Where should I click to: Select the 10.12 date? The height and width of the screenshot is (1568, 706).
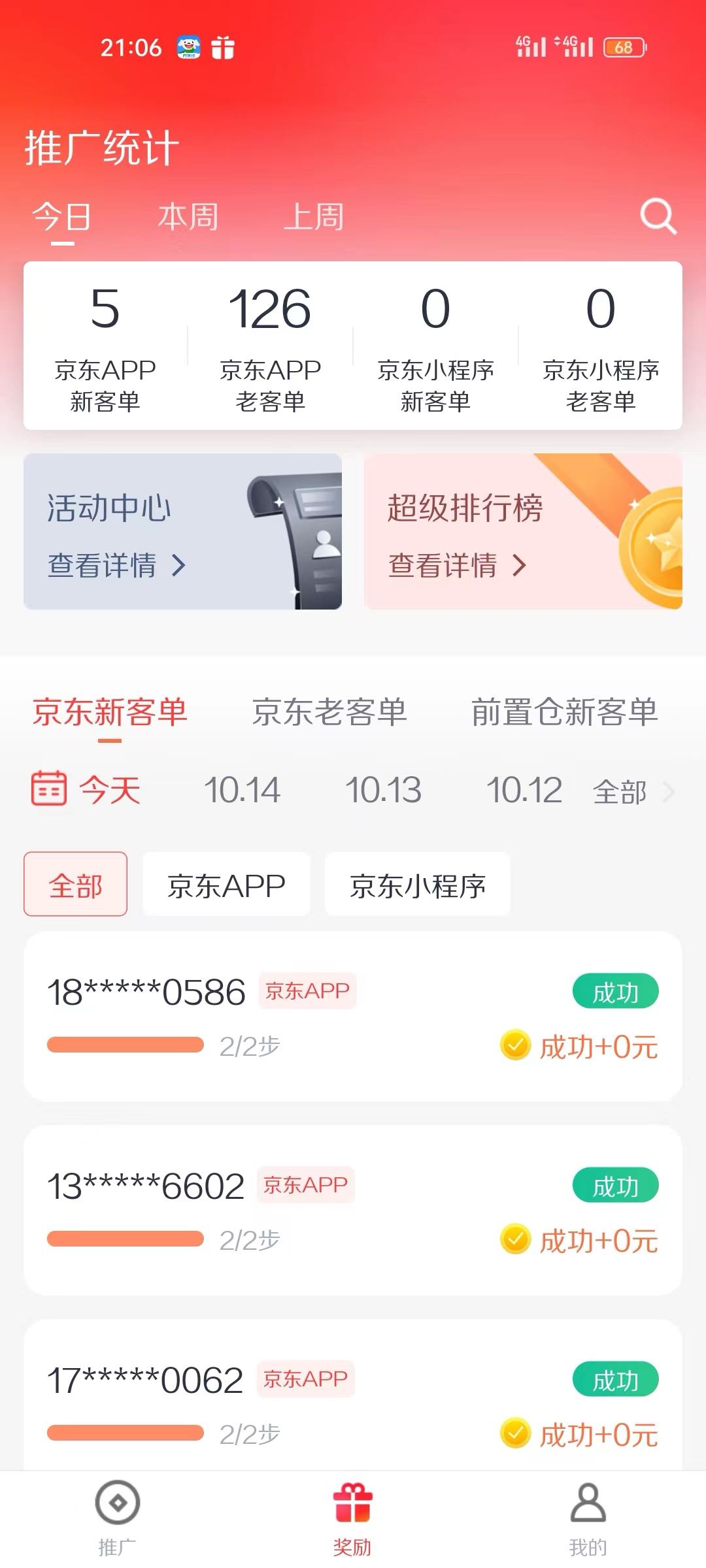(x=524, y=790)
